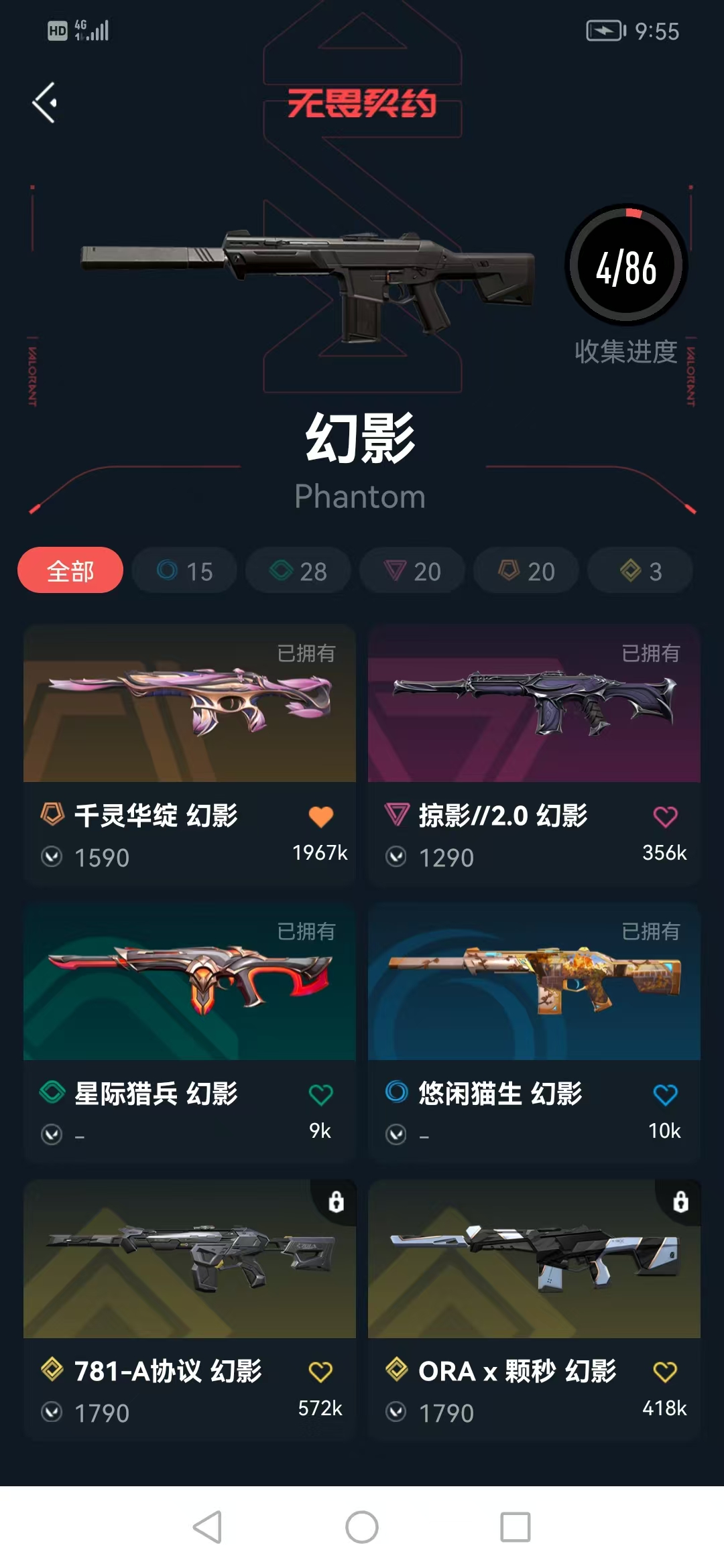This screenshot has width=724, height=1568.
Task: Like the 掠影//2.0 幻影 skin
Action: point(665,816)
